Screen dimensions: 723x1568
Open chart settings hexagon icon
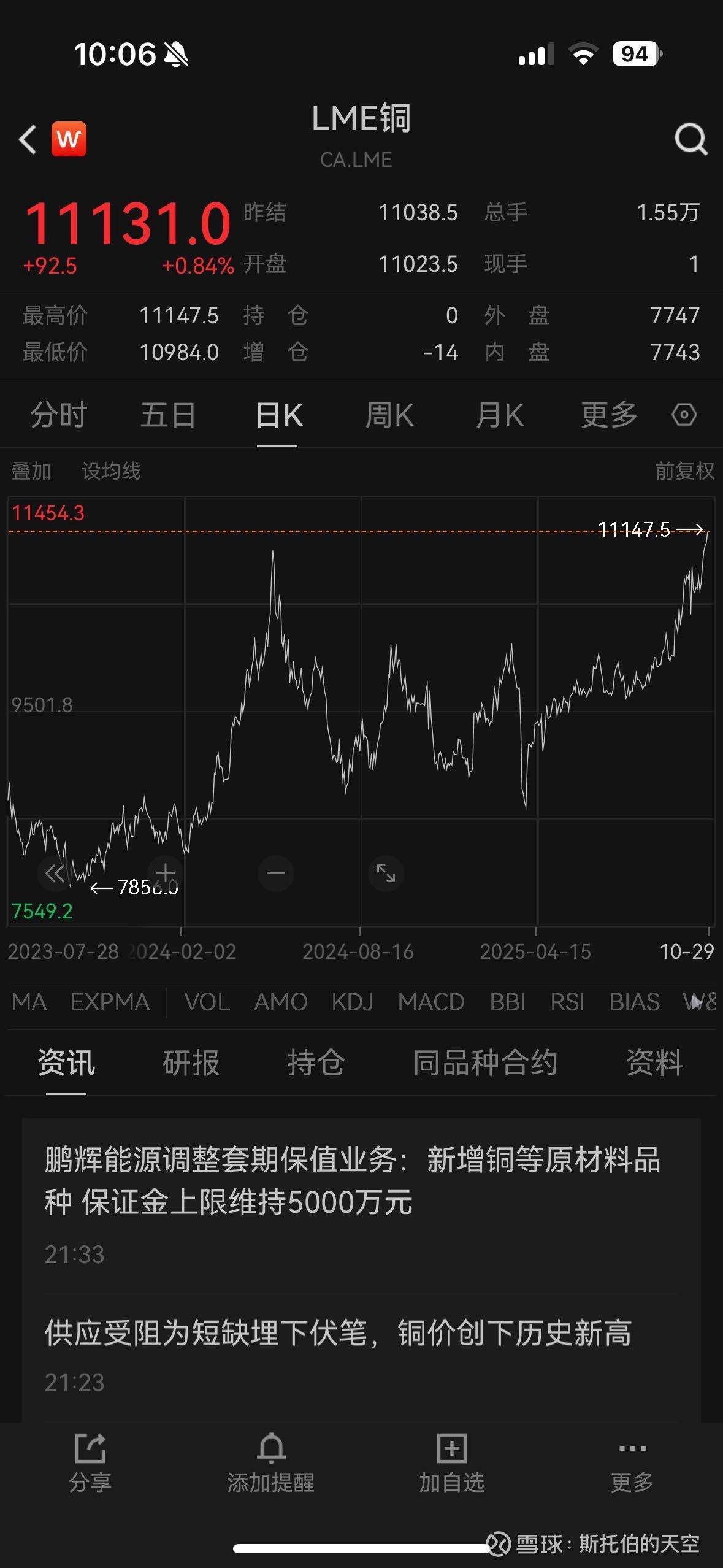[x=684, y=415]
